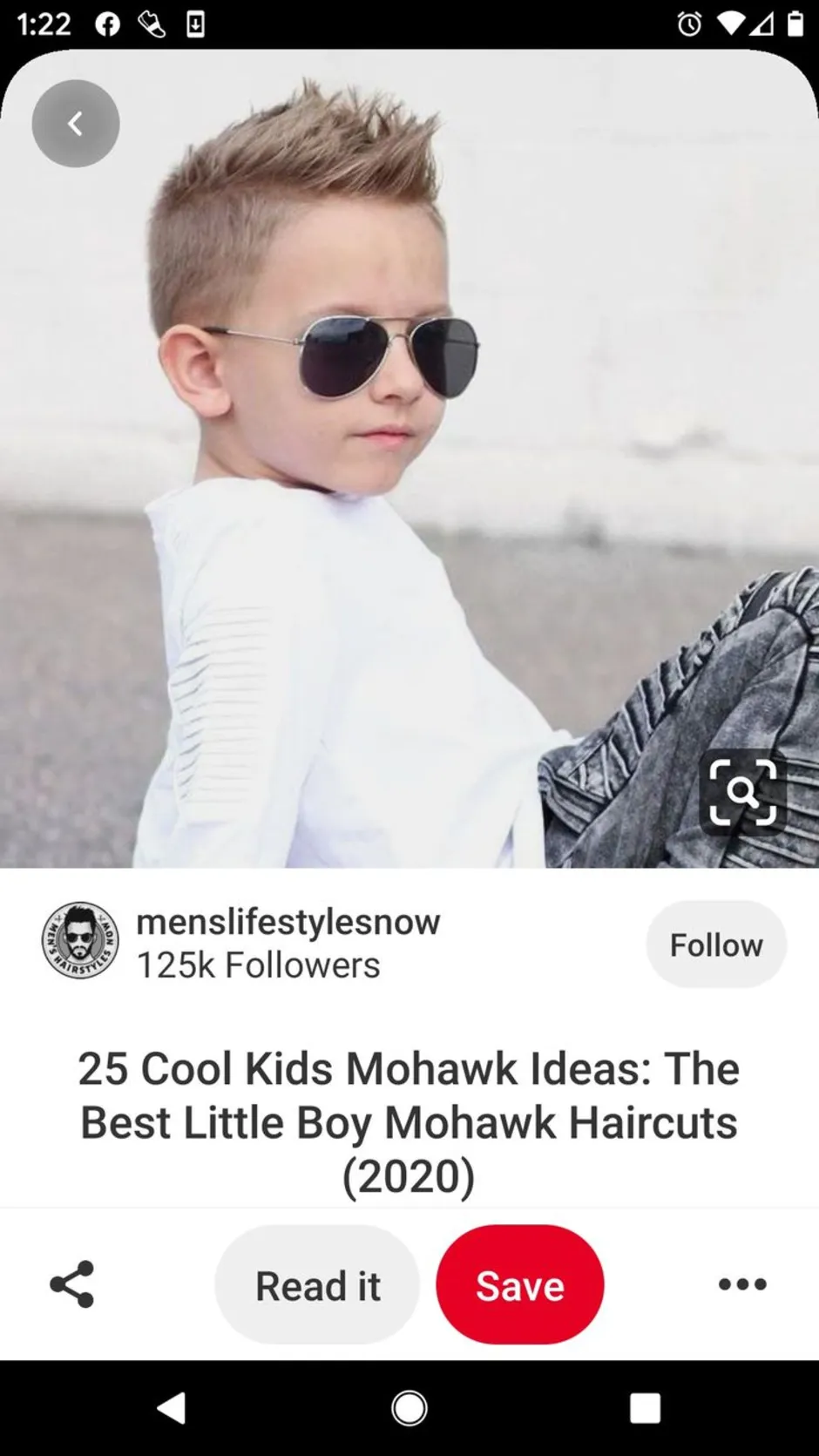819x1456 pixels.
Task: Save this pin
Action: 520,1285
